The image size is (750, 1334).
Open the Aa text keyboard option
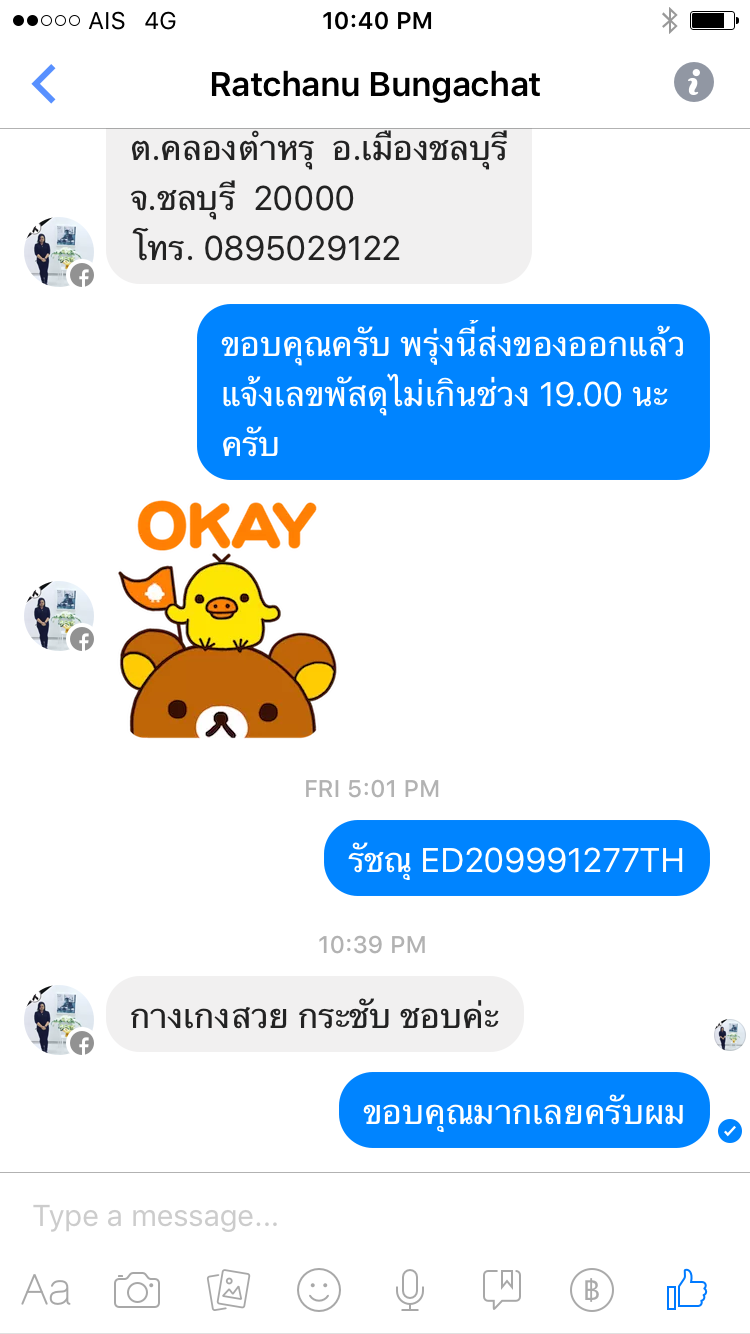pyautogui.click(x=46, y=1290)
